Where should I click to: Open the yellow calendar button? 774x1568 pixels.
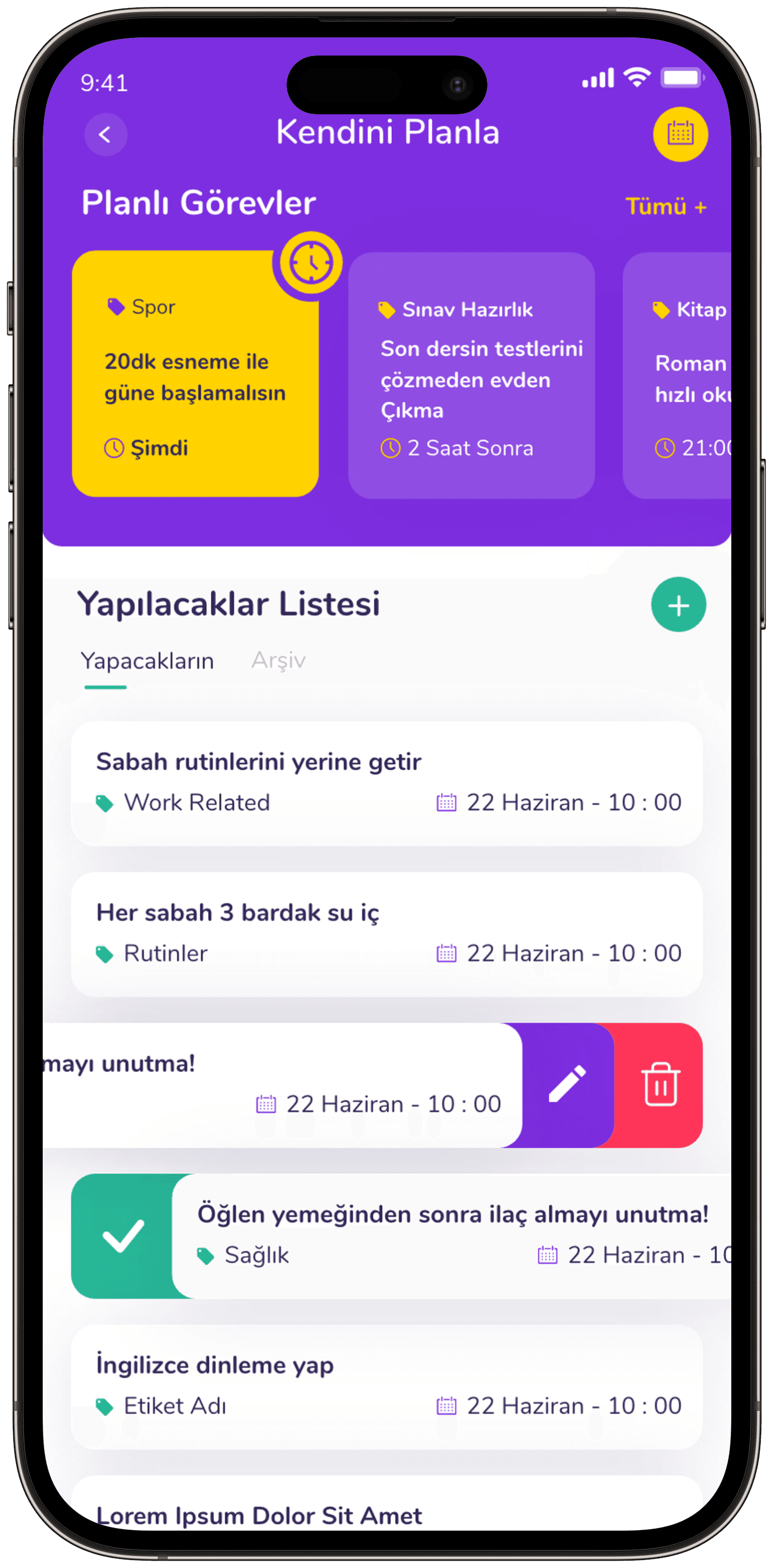coord(680,134)
